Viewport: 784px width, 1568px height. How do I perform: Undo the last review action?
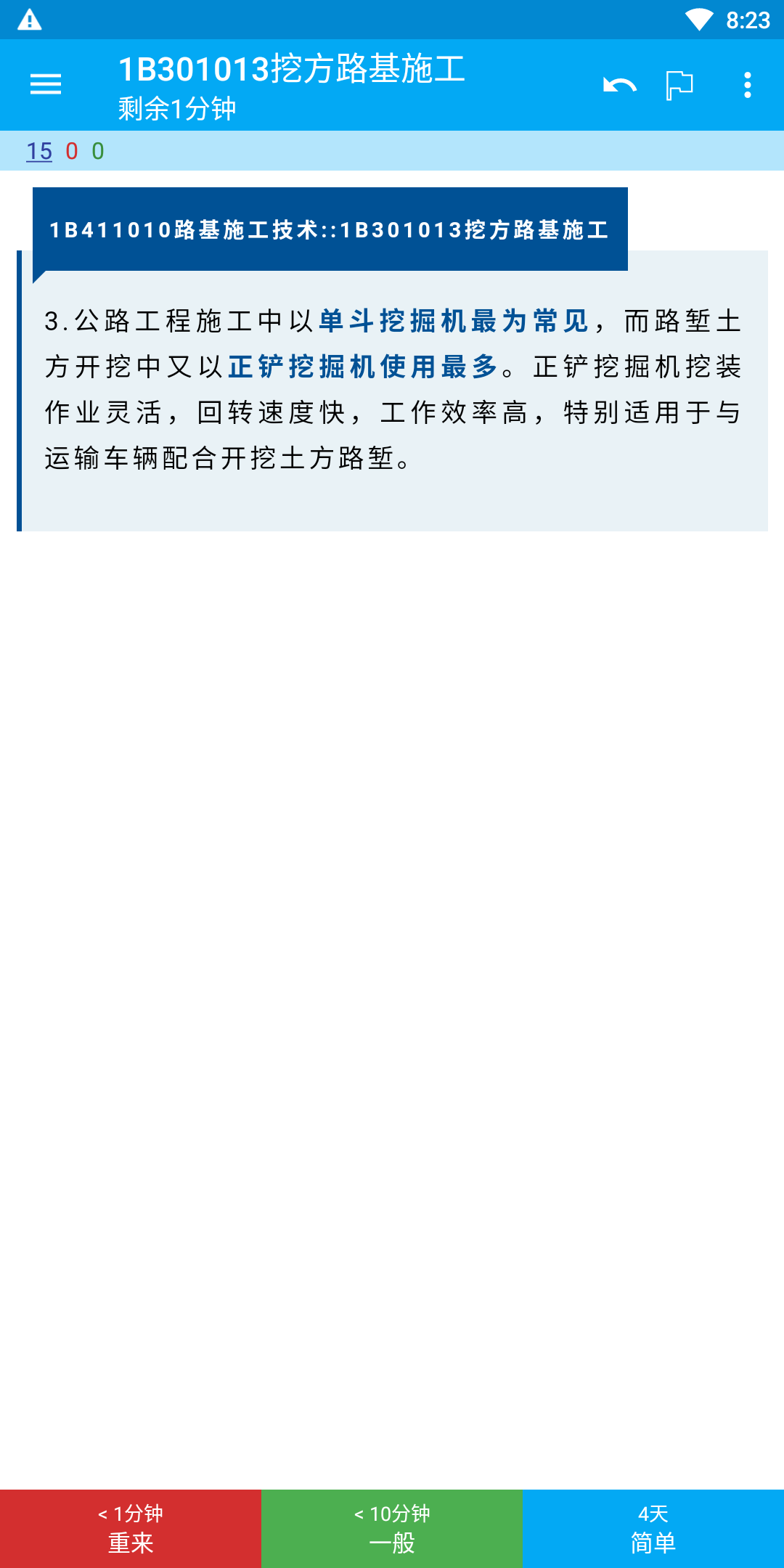(x=620, y=85)
